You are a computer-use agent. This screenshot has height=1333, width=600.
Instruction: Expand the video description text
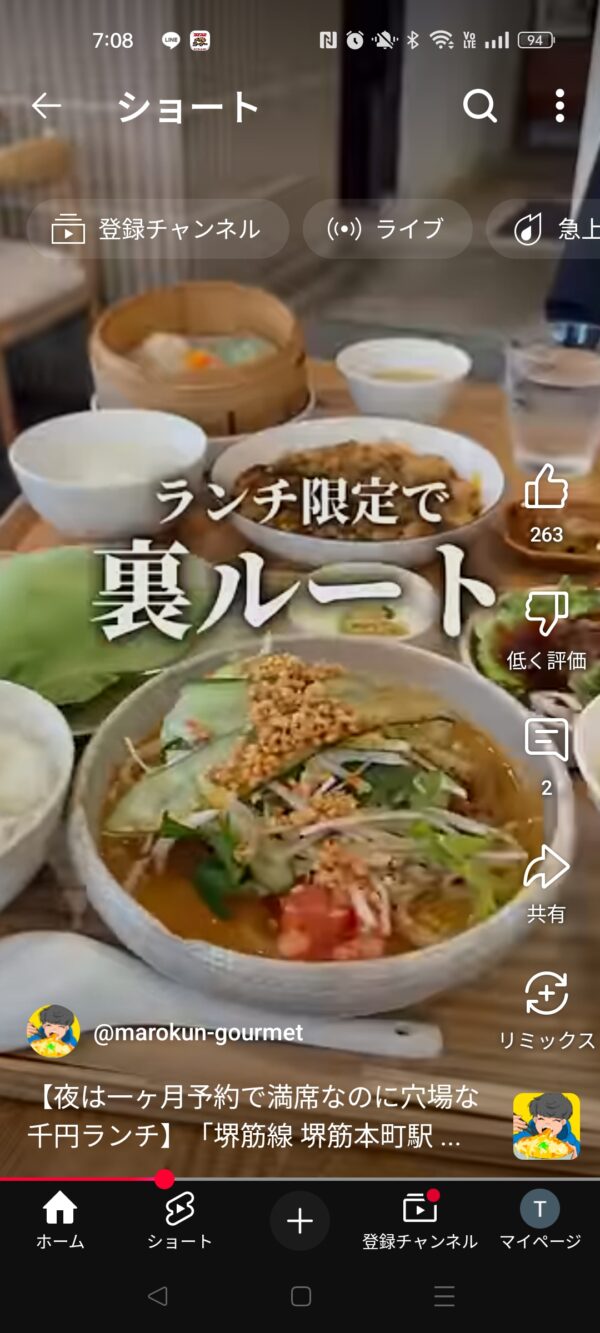click(252, 1118)
